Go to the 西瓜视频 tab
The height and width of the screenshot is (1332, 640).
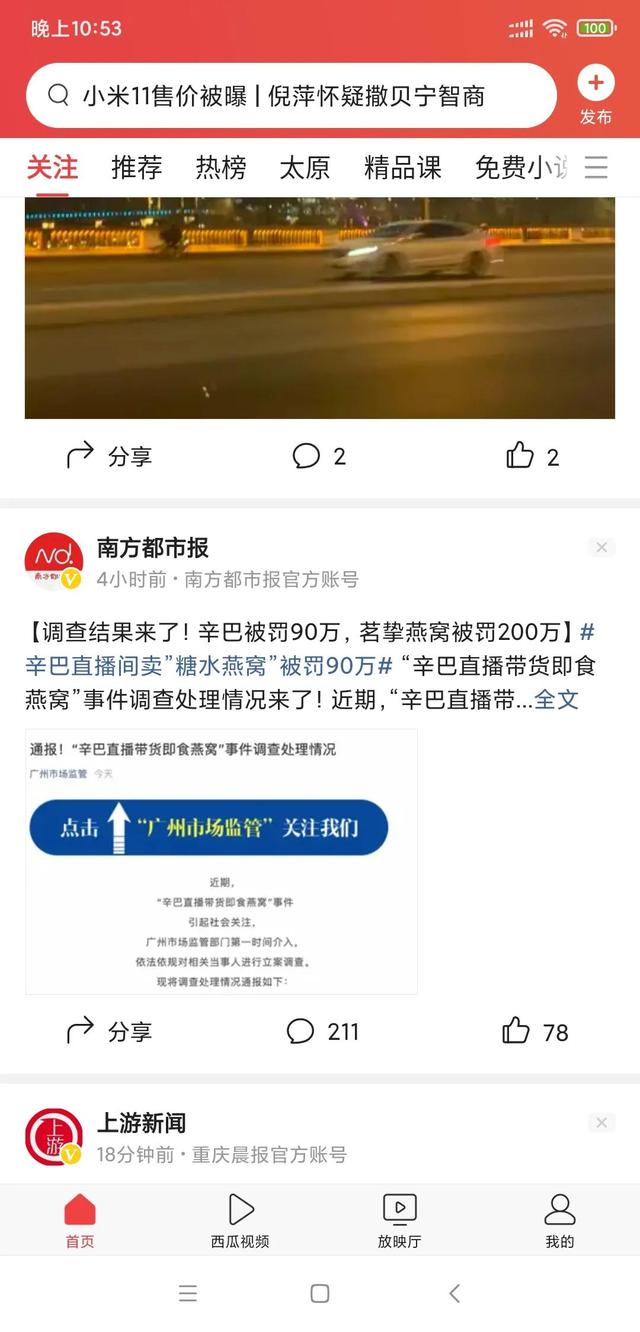pos(240,1221)
